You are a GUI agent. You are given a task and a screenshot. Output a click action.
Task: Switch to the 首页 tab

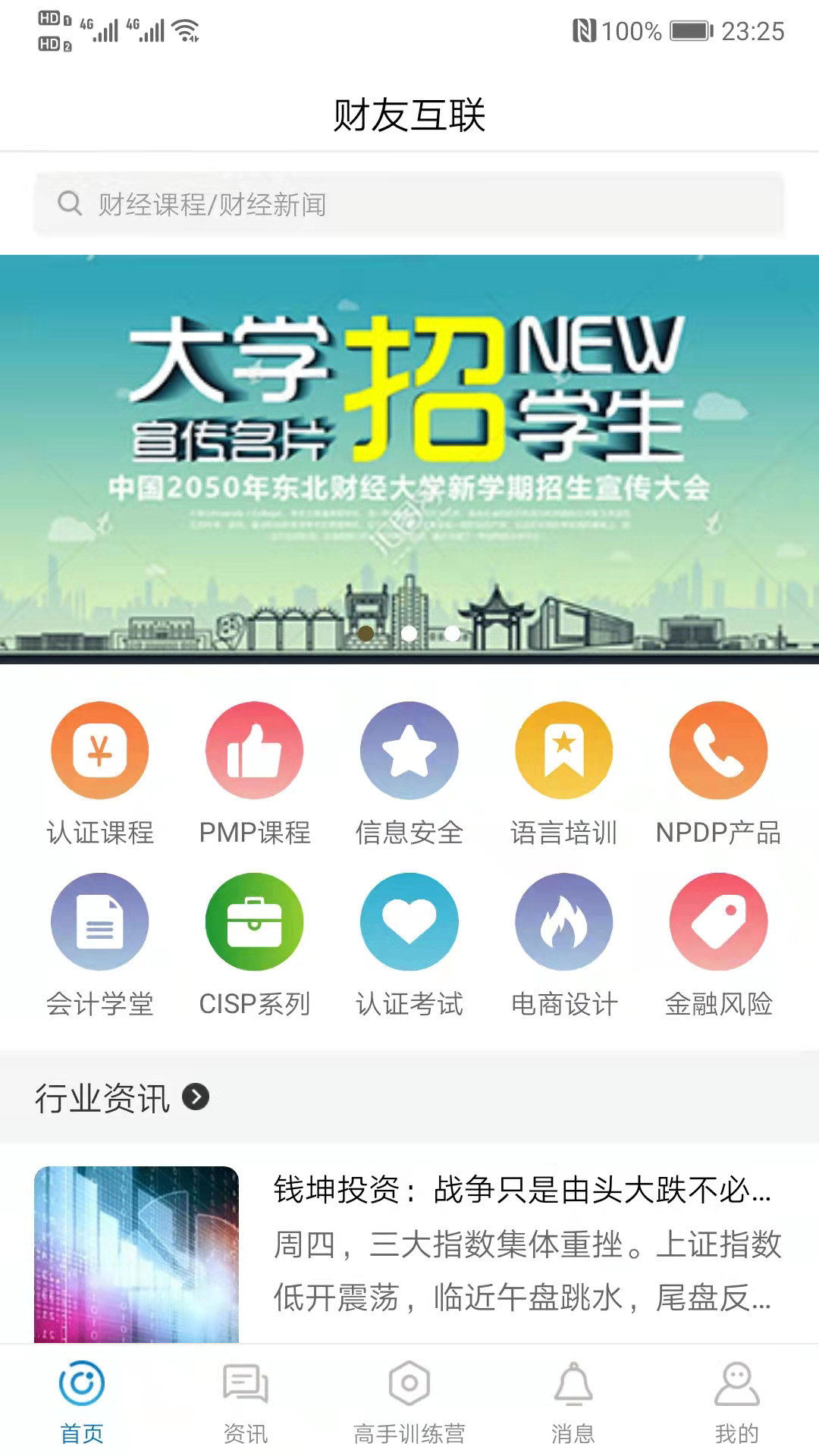(82, 1401)
